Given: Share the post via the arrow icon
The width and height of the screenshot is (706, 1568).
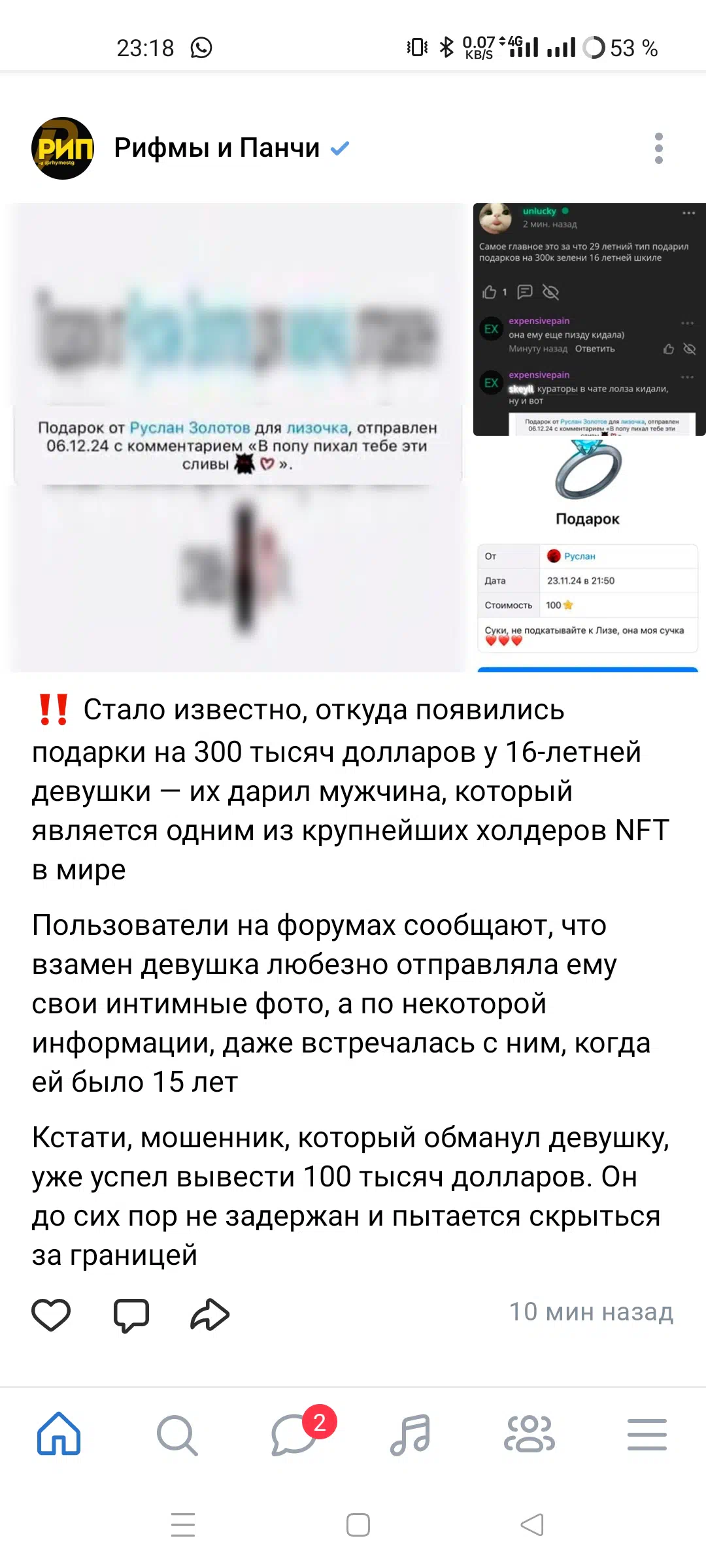Looking at the screenshot, I should (210, 1315).
